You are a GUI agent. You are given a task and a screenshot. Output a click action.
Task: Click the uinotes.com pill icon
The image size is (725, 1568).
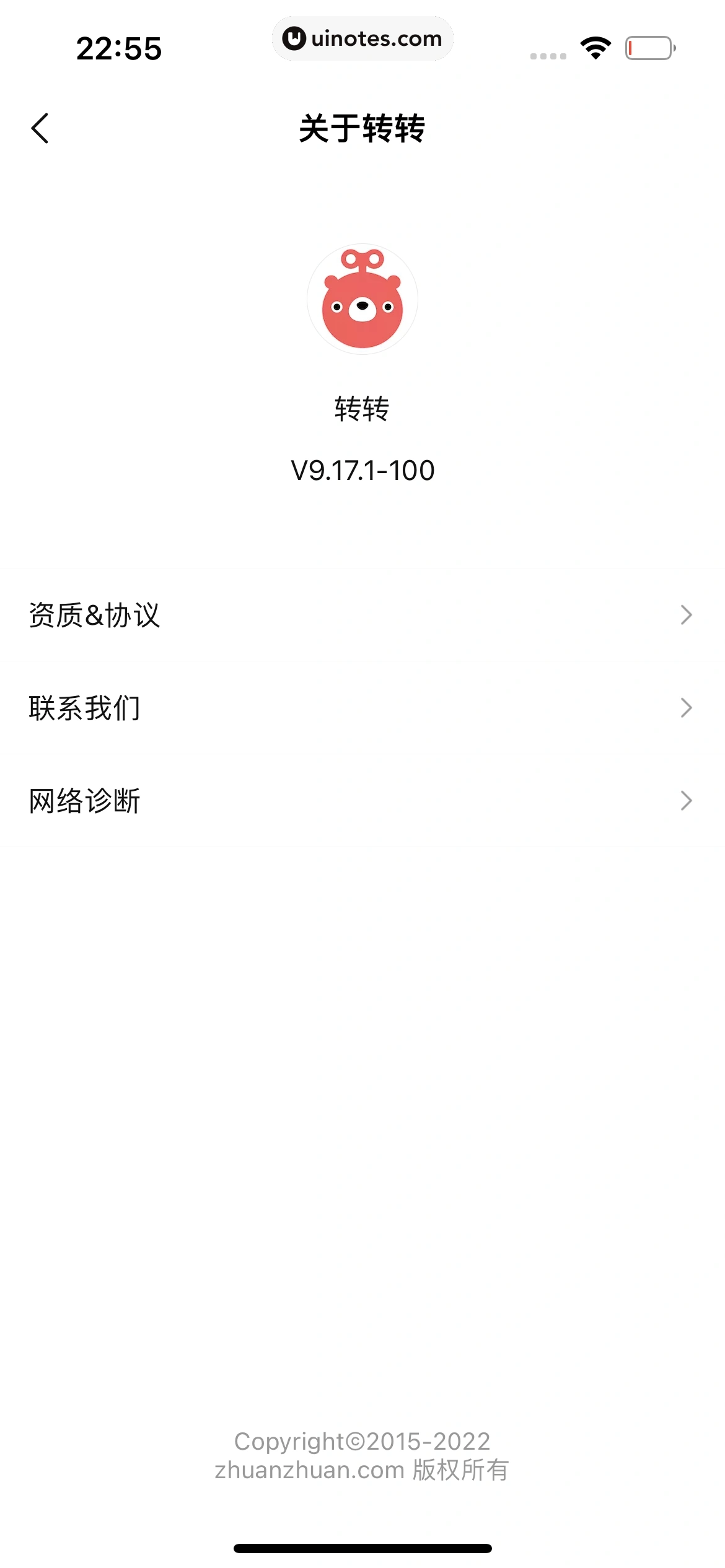coord(362,38)
